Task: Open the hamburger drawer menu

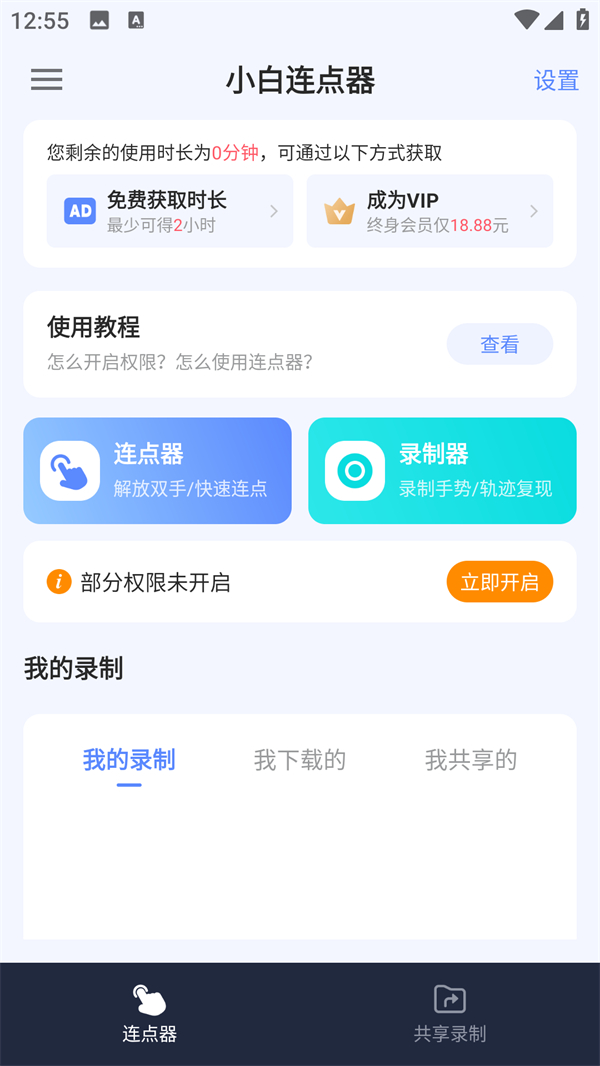Action: (x=46, y=80)
